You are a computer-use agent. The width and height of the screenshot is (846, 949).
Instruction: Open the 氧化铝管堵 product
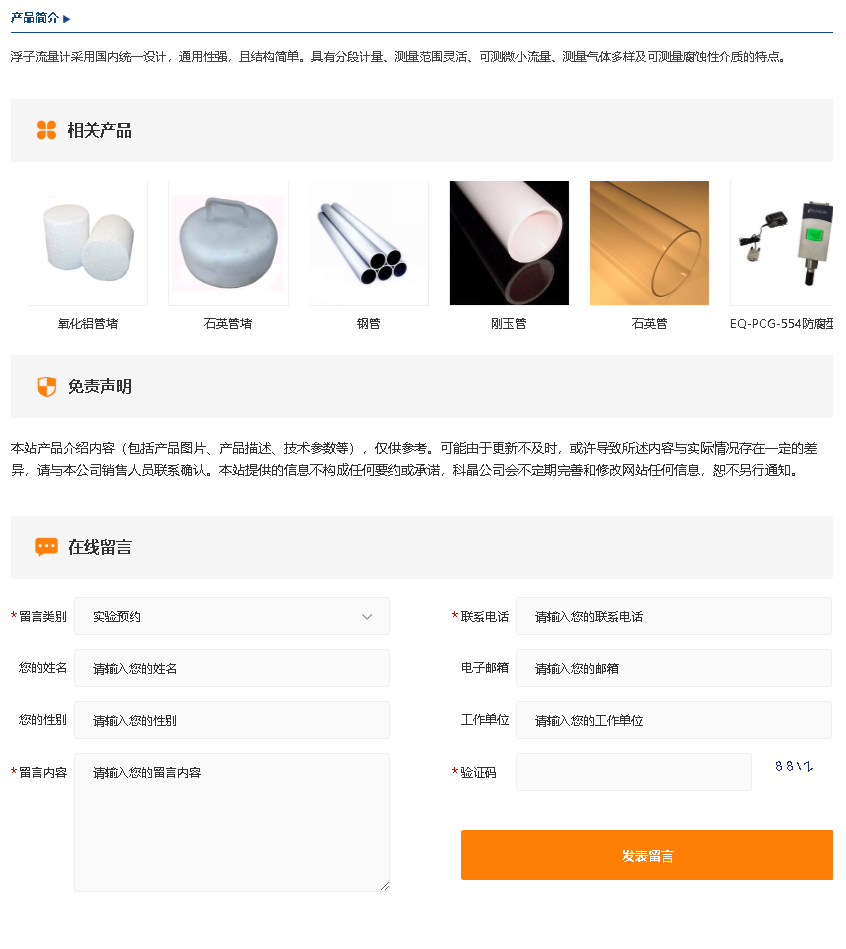pos(88,244)
